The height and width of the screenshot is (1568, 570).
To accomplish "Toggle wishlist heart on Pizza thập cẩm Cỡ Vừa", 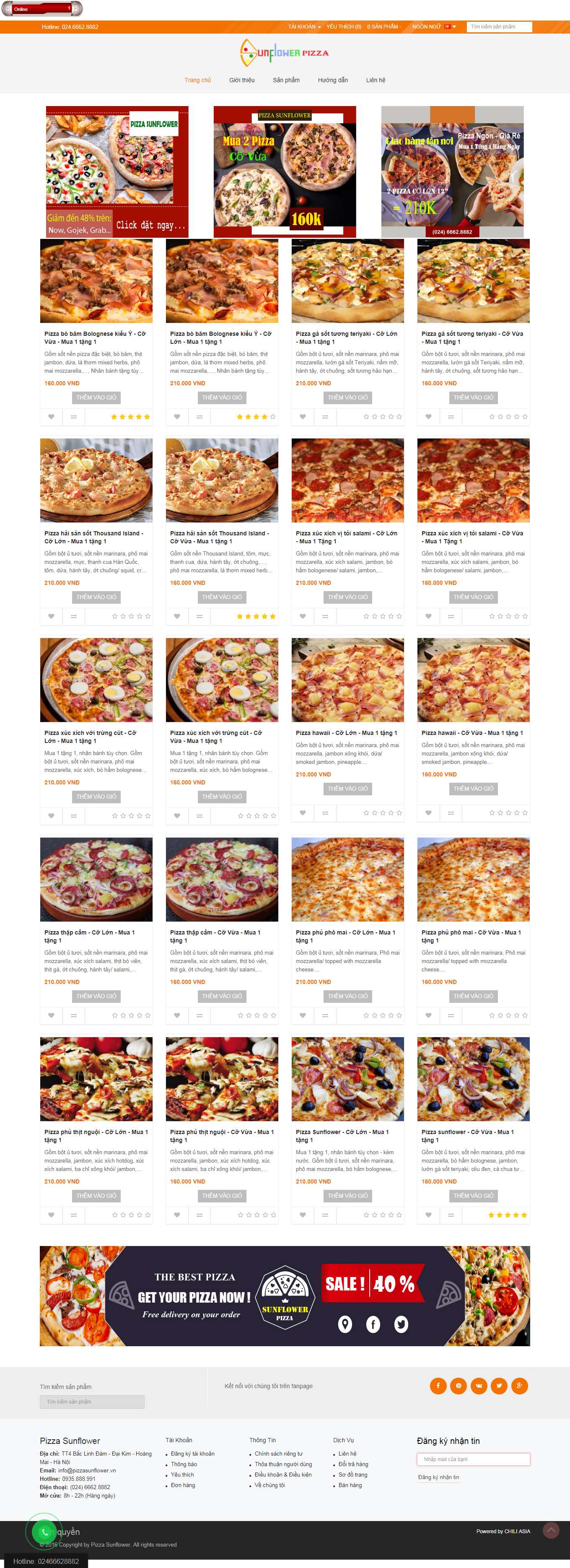I will coord(176,1015).
